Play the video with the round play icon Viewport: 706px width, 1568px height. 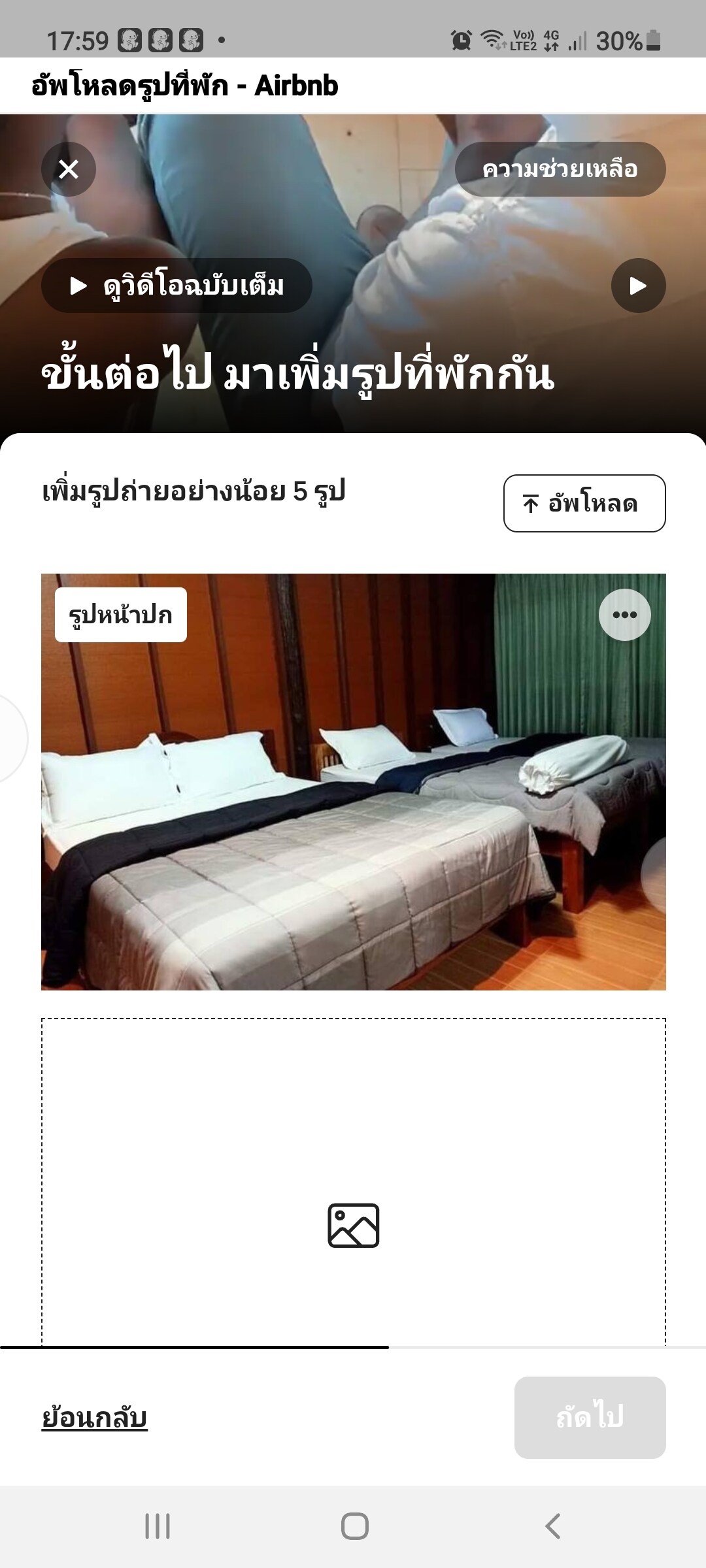[x=638, y=286]
